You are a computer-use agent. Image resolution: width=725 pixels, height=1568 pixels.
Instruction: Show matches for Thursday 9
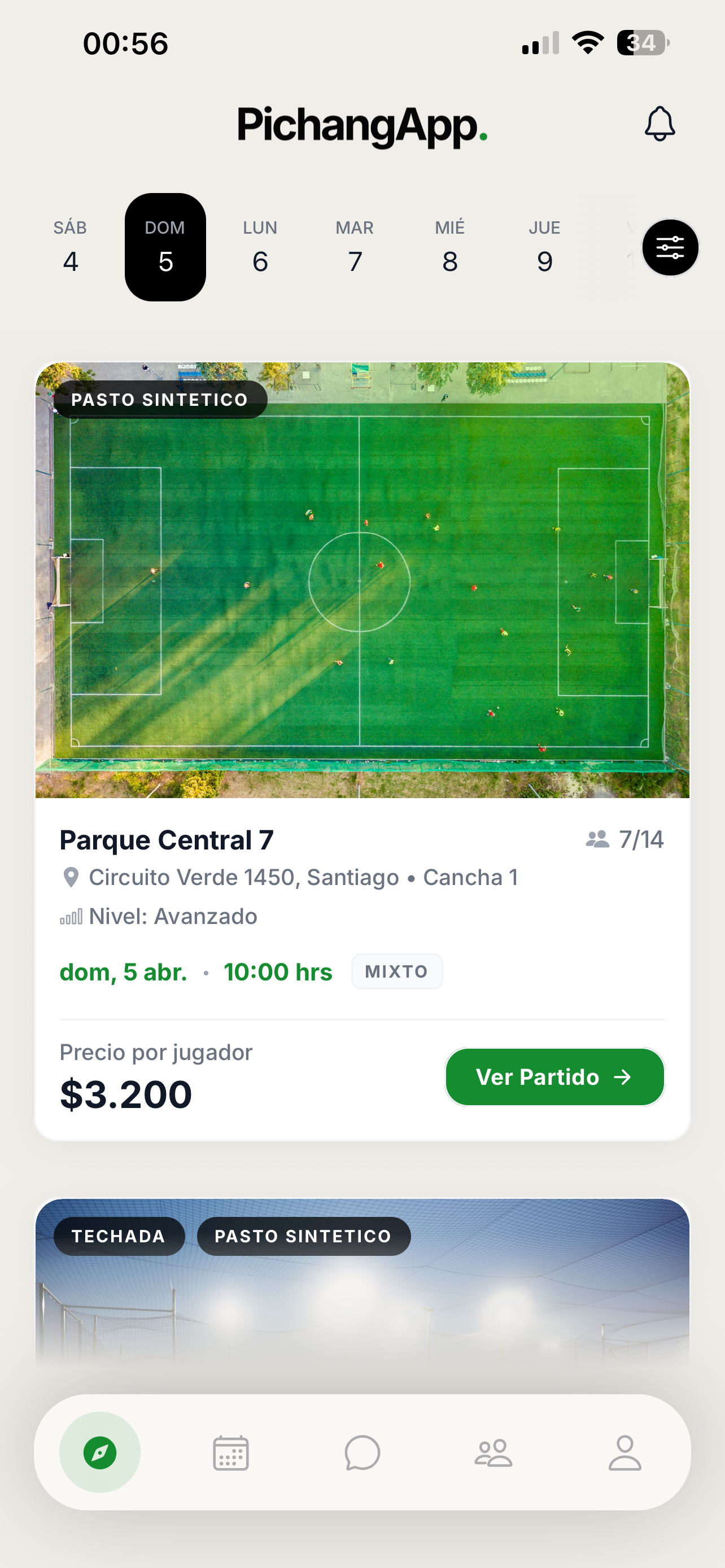click(545, 247)
